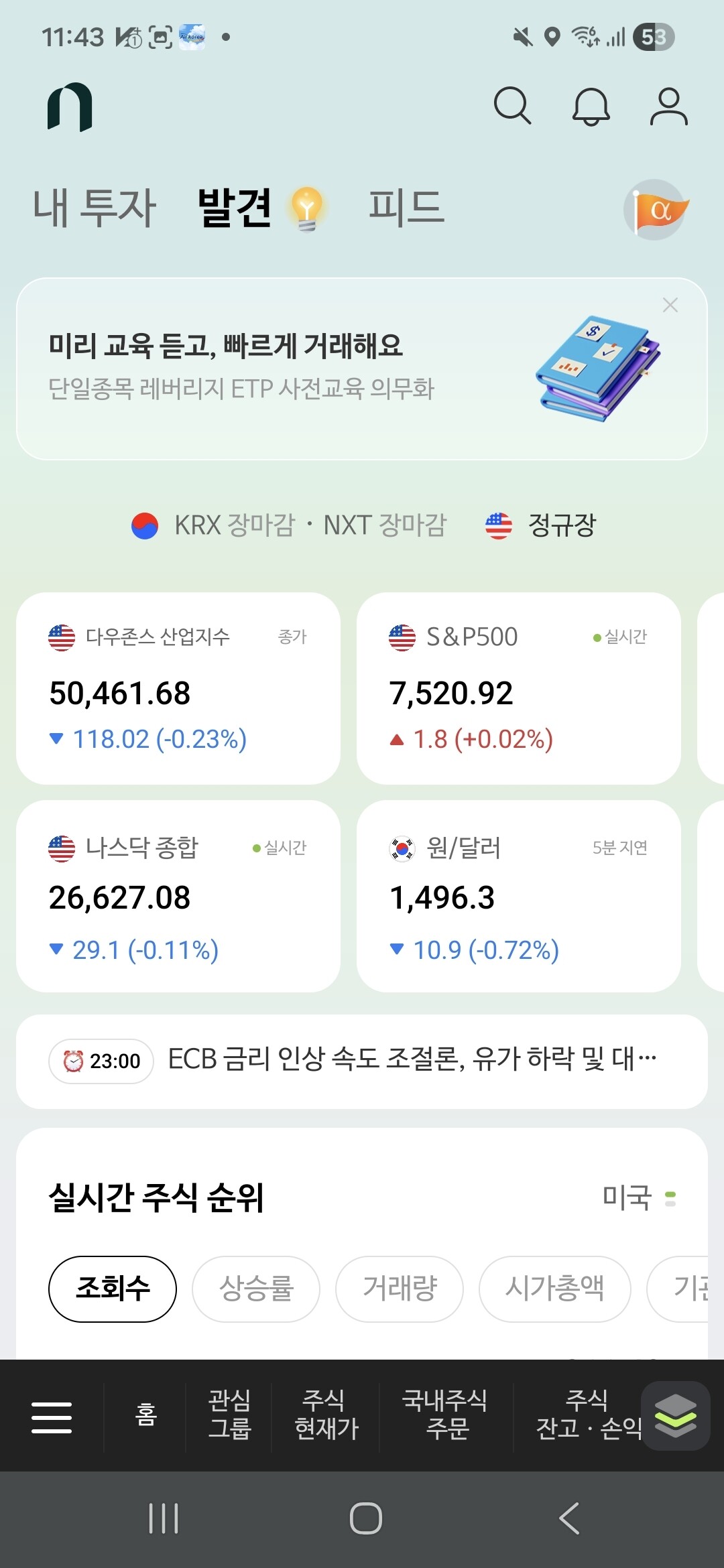Tap the orange alpha flag icon
Image resolution: width=724 pixels, height=1568 pixels.
657,210
